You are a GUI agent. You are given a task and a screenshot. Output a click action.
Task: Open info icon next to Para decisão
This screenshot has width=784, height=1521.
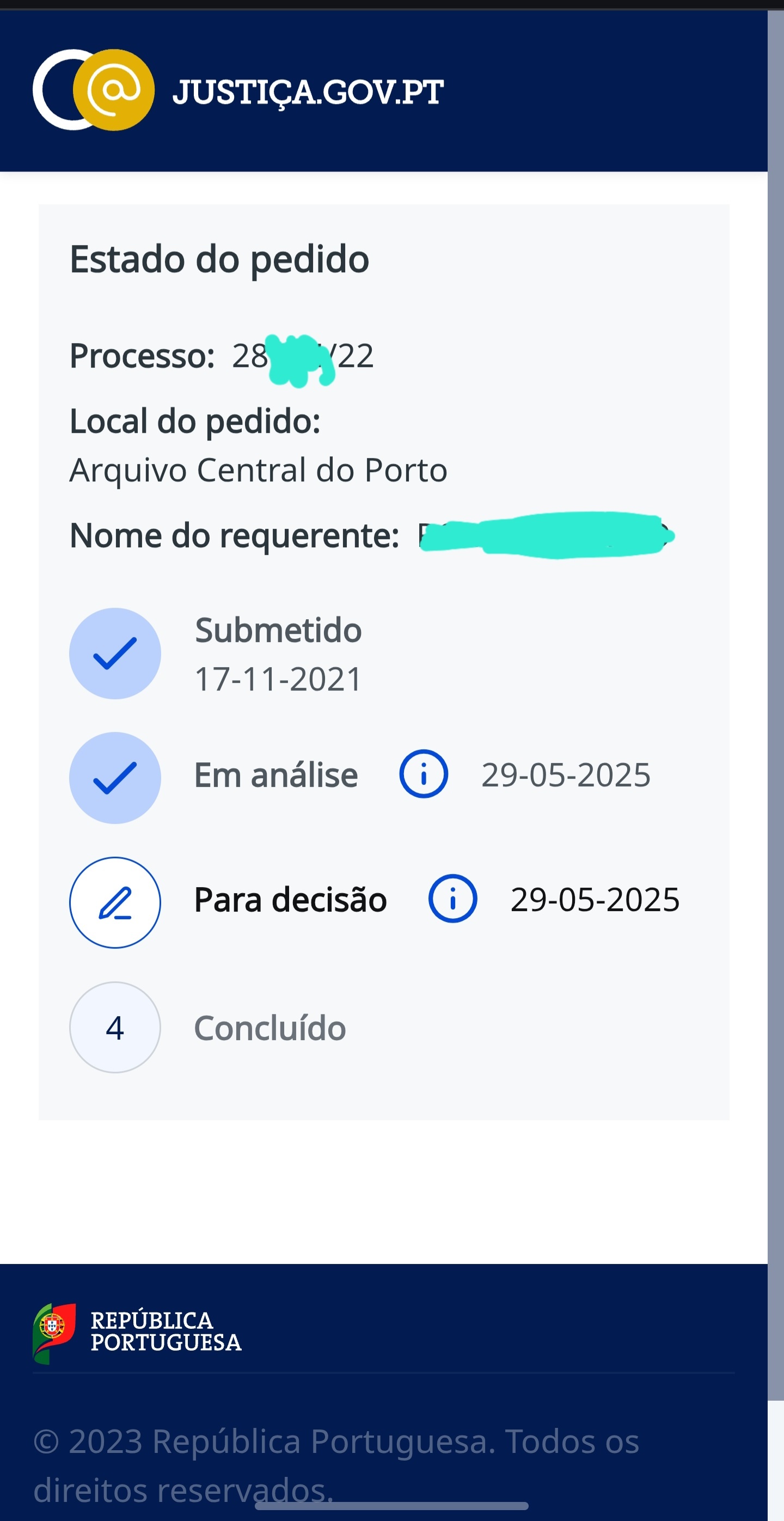tap(452, 899)
